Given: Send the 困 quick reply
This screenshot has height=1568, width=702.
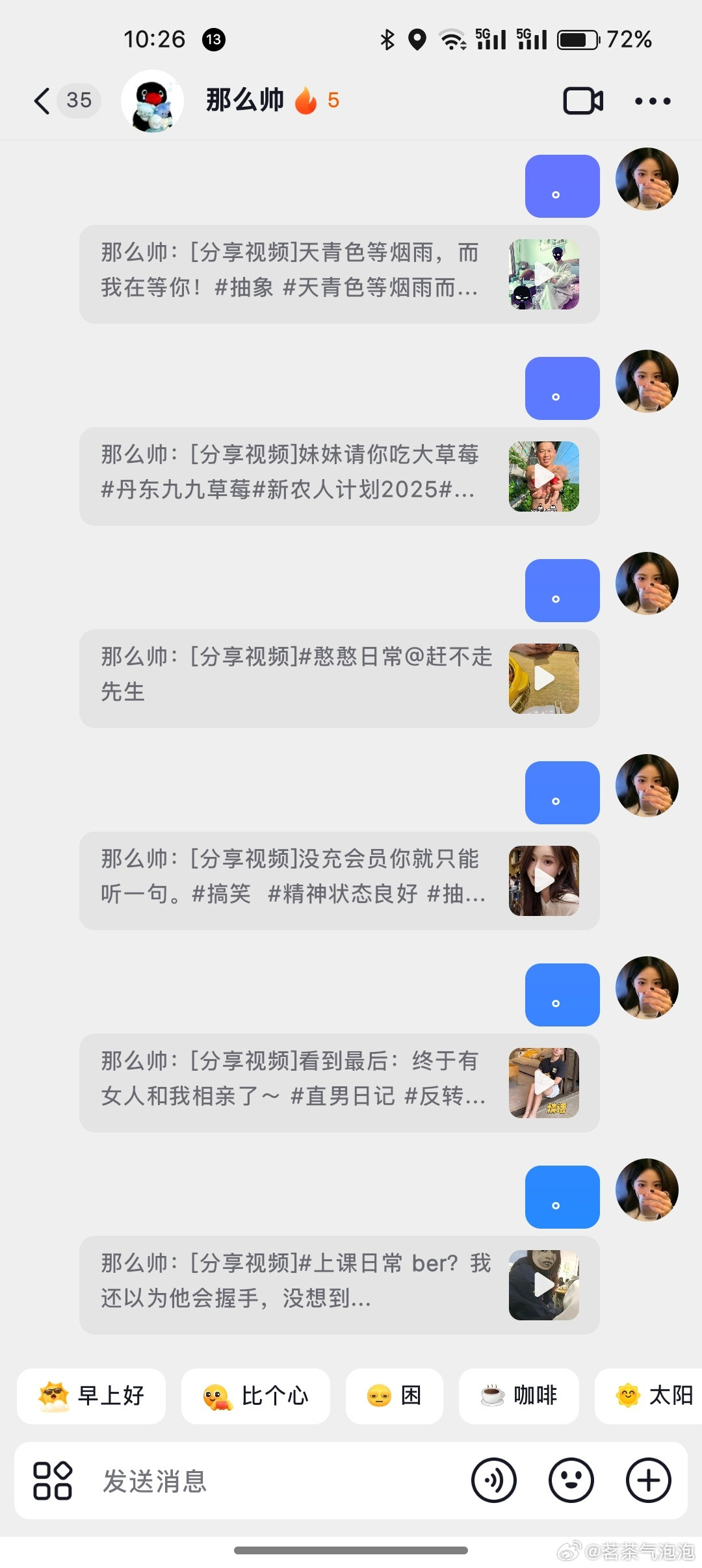Looking at the screenshot, I should coord(395,1396).
